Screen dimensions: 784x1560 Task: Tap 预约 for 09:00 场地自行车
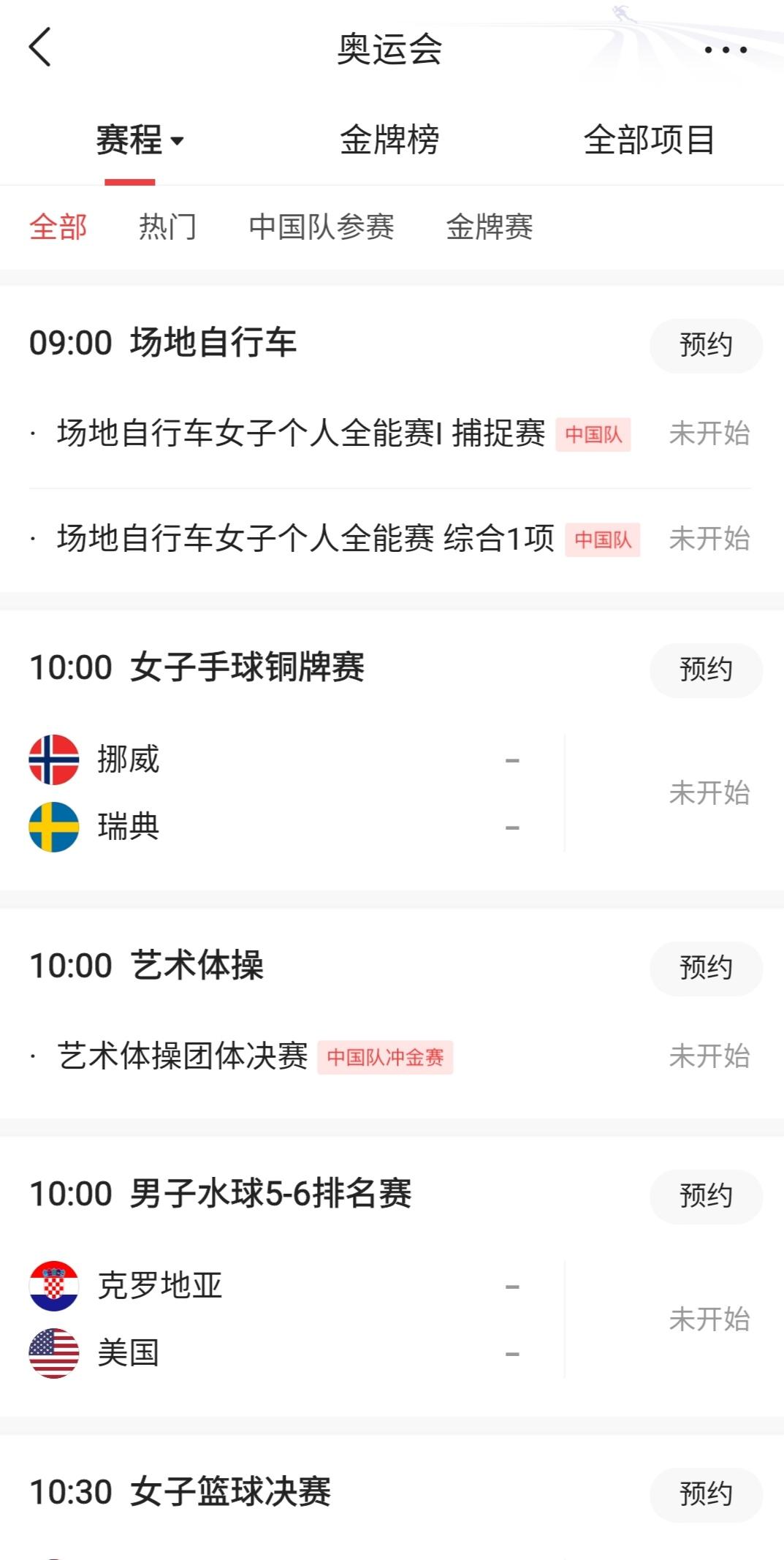coord(706,345)
